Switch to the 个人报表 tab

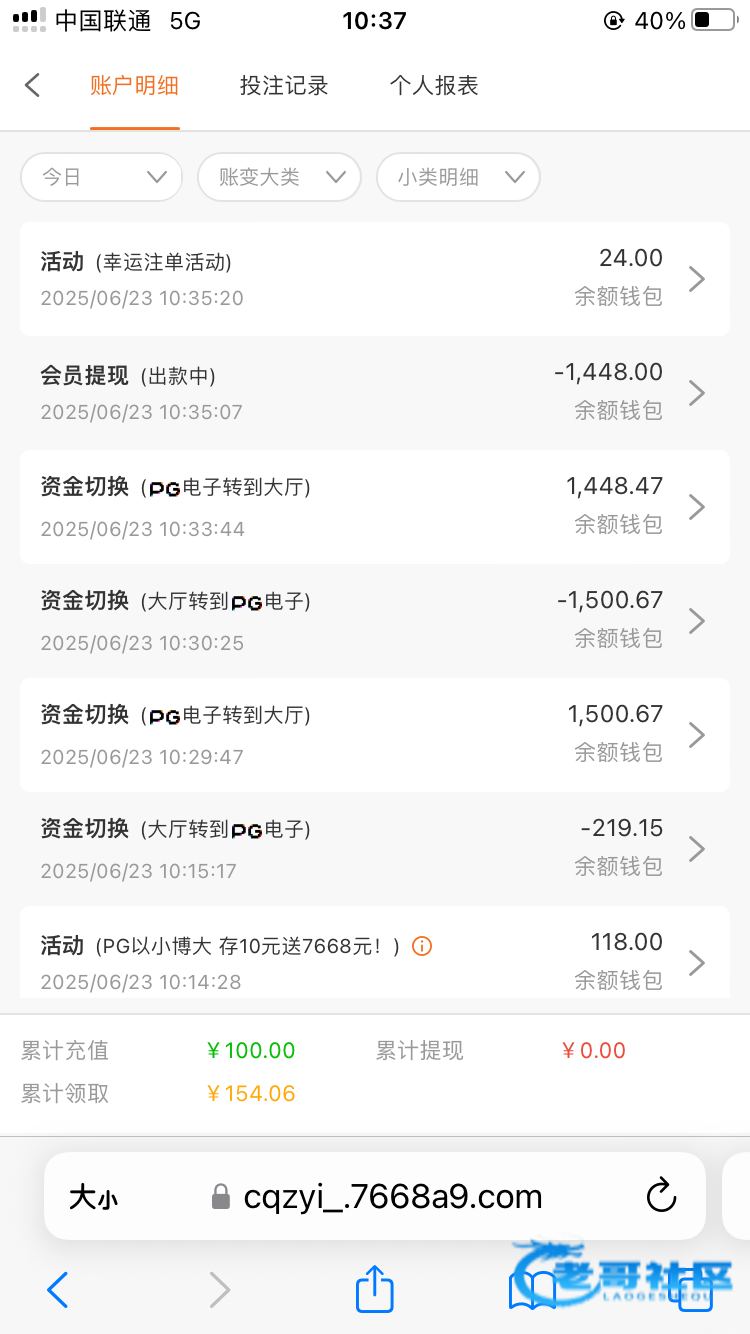point(434,86)
